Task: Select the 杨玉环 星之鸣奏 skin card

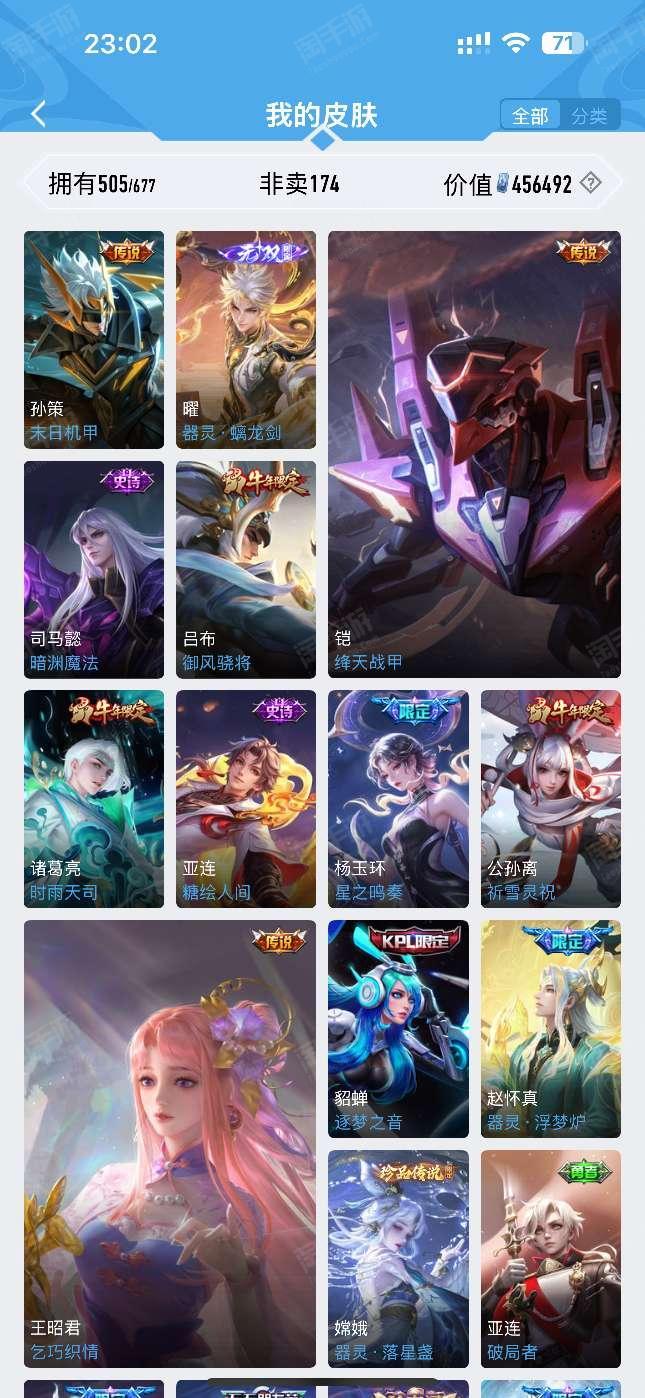Action: pyautogui.click(x=398, y=799)
